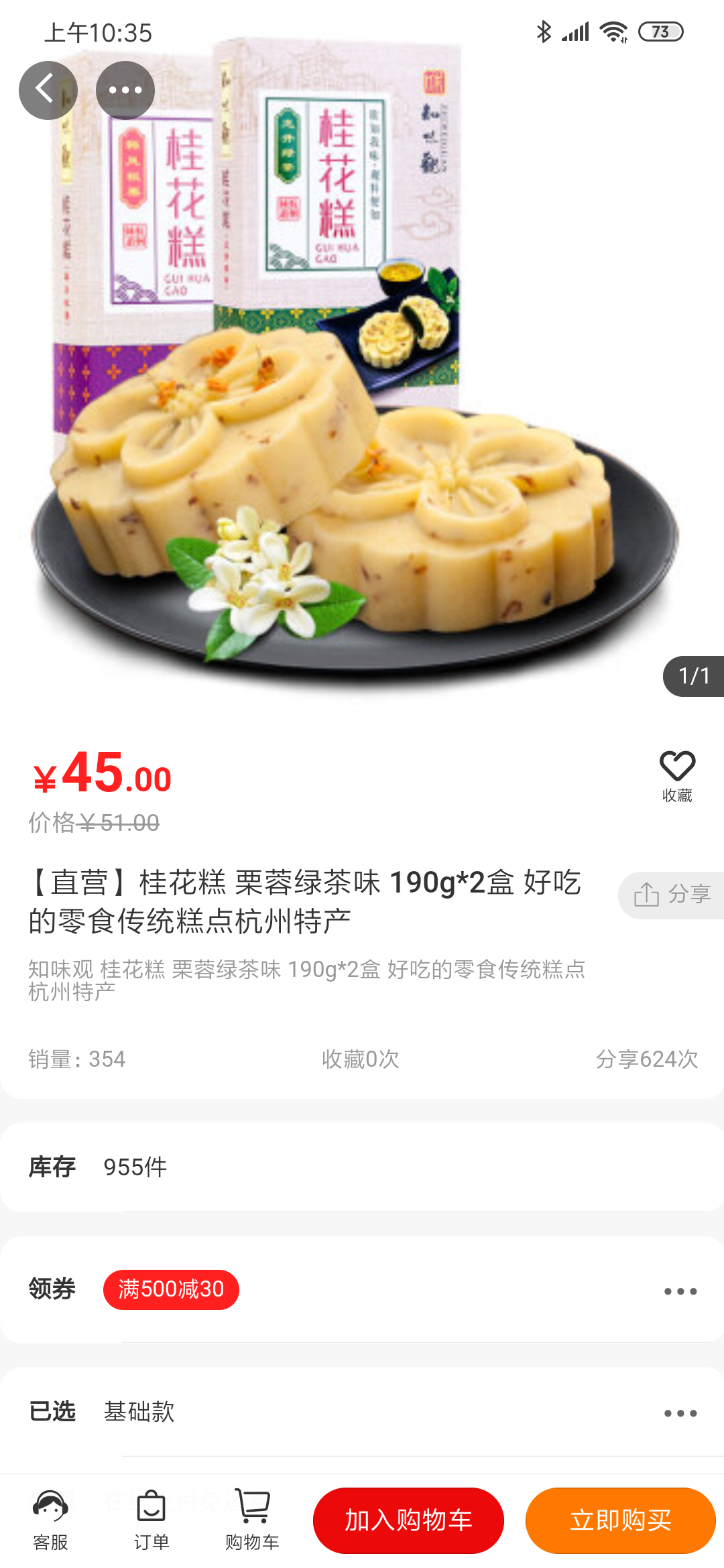Share this product via 分享 button
The height and width of the screenshot is (1568, 724).
tap(672, 895)
